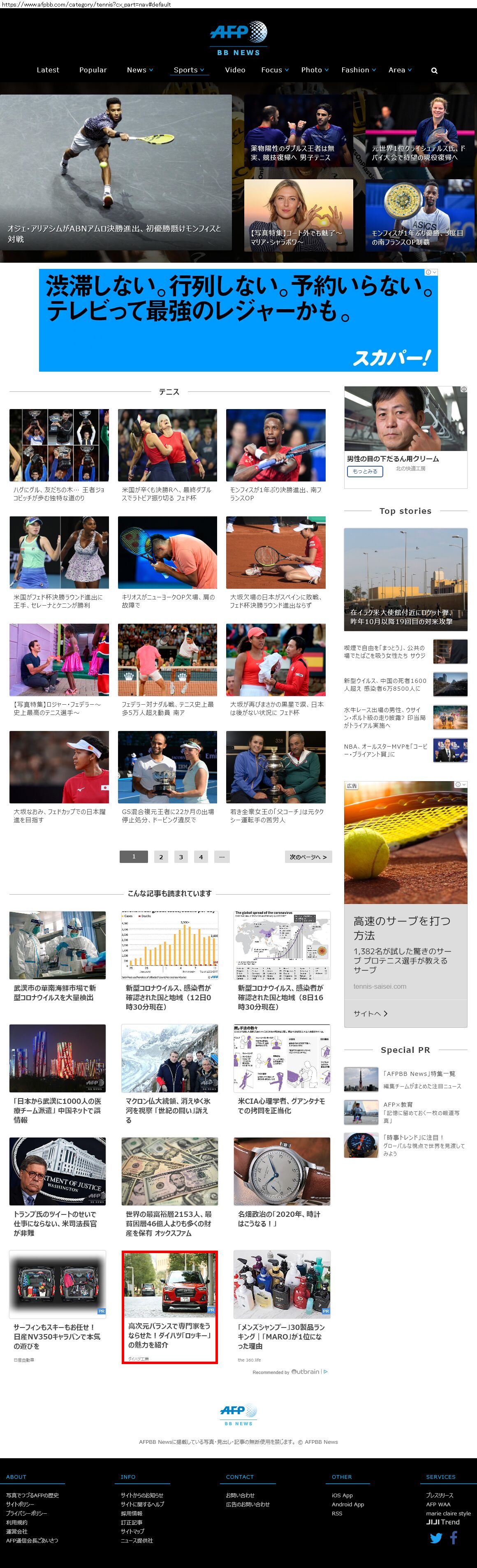Open the サイトポリシー footer link

[x=20, y=1504]
